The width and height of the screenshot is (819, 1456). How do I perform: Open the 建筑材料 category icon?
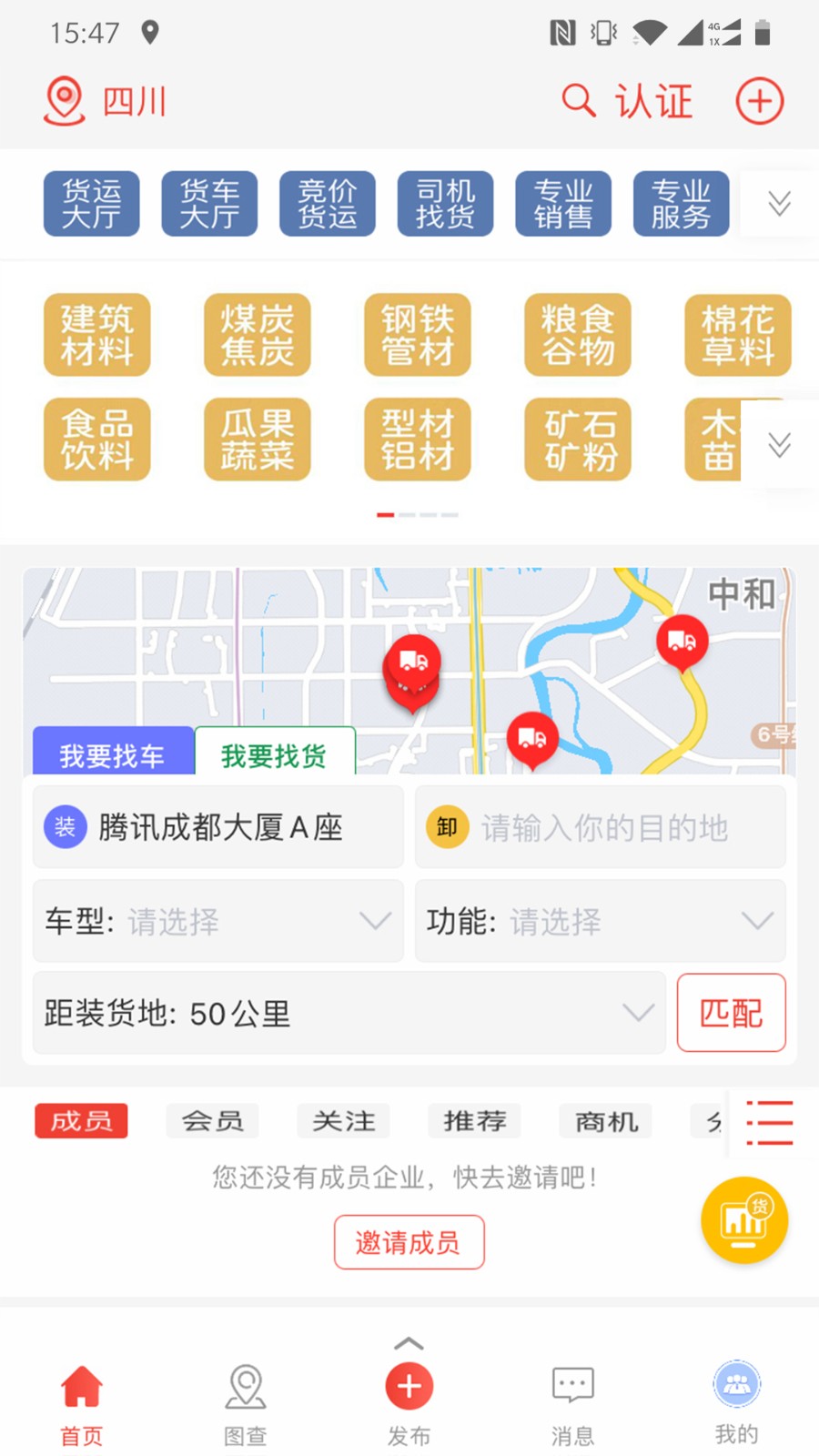(x=97, y=335)
